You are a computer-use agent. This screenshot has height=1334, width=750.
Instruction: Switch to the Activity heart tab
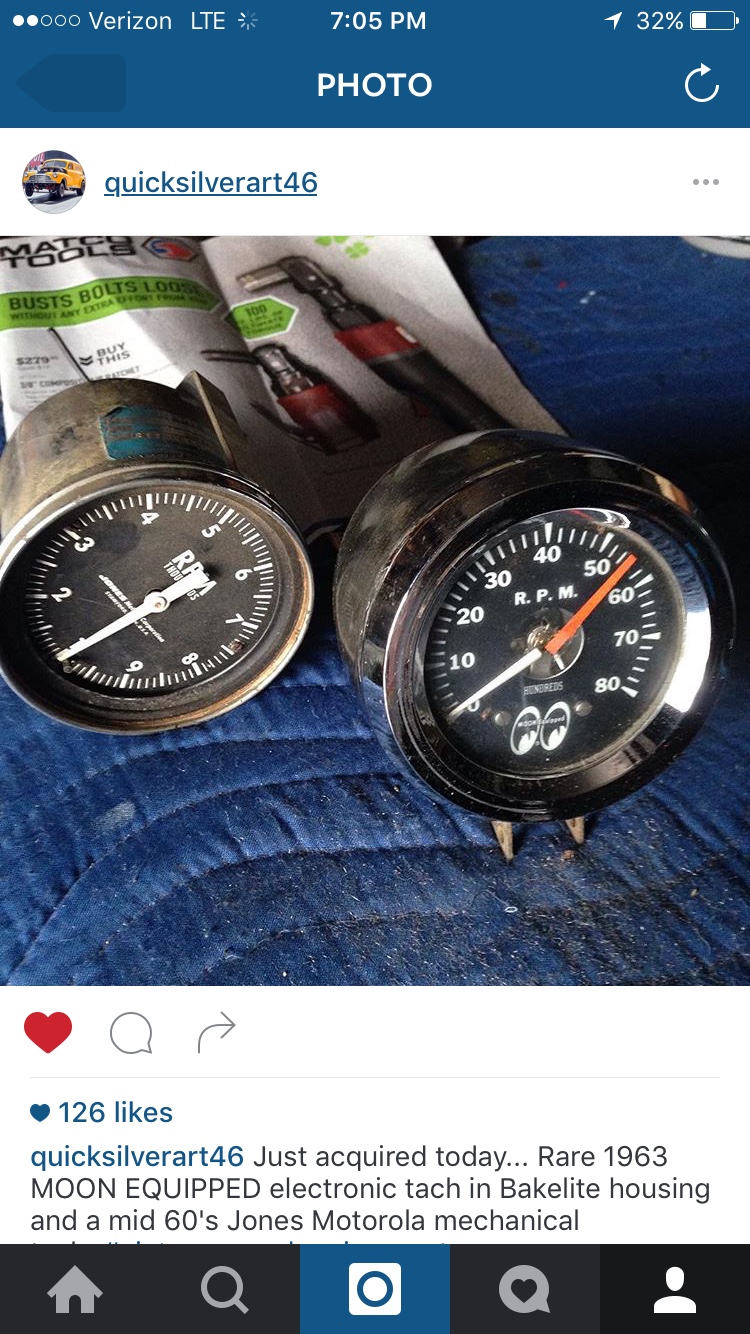click(x=525, y=1289)
